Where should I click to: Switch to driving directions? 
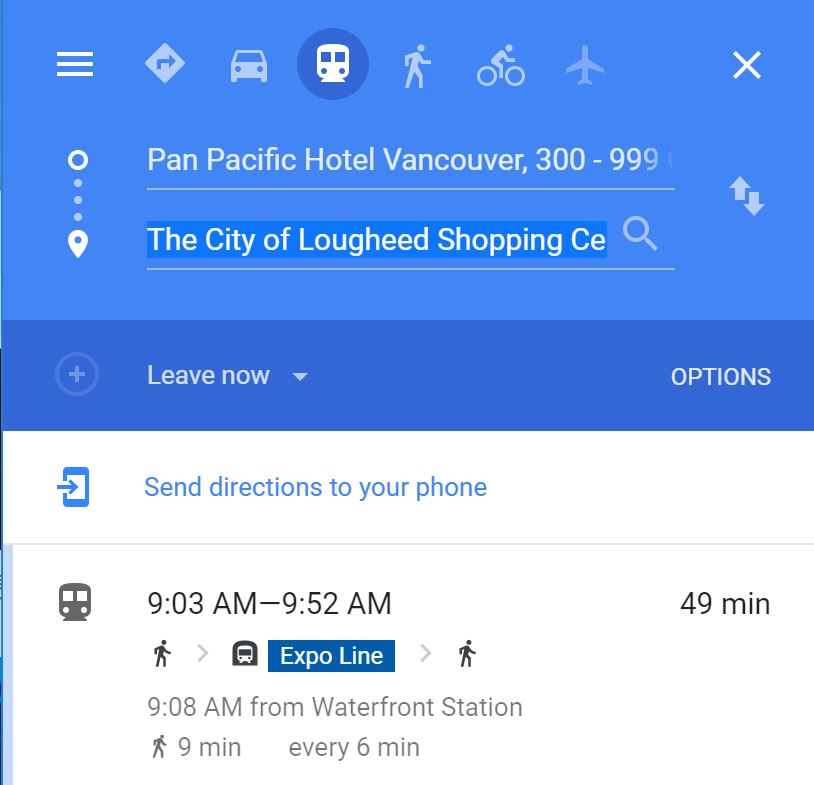[249, 66]
